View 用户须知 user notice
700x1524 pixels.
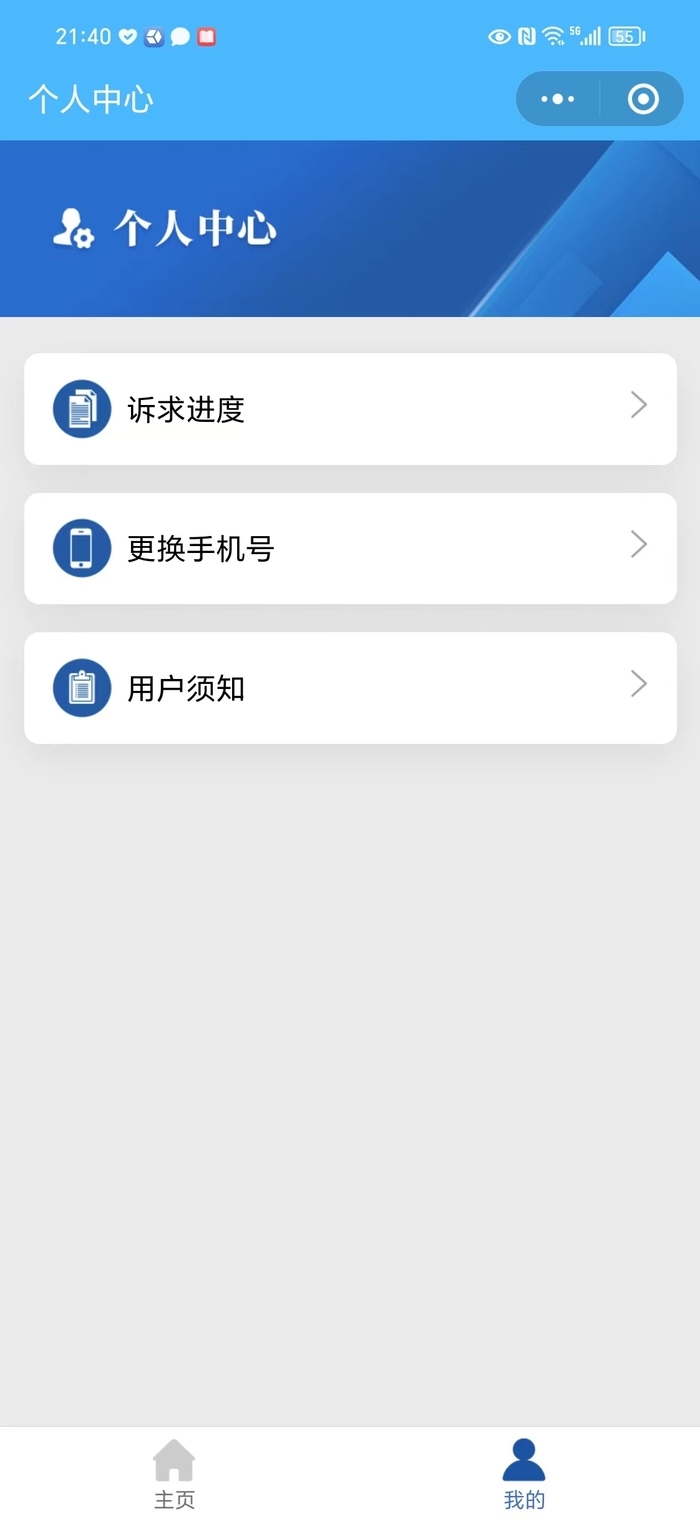[350, 688]
